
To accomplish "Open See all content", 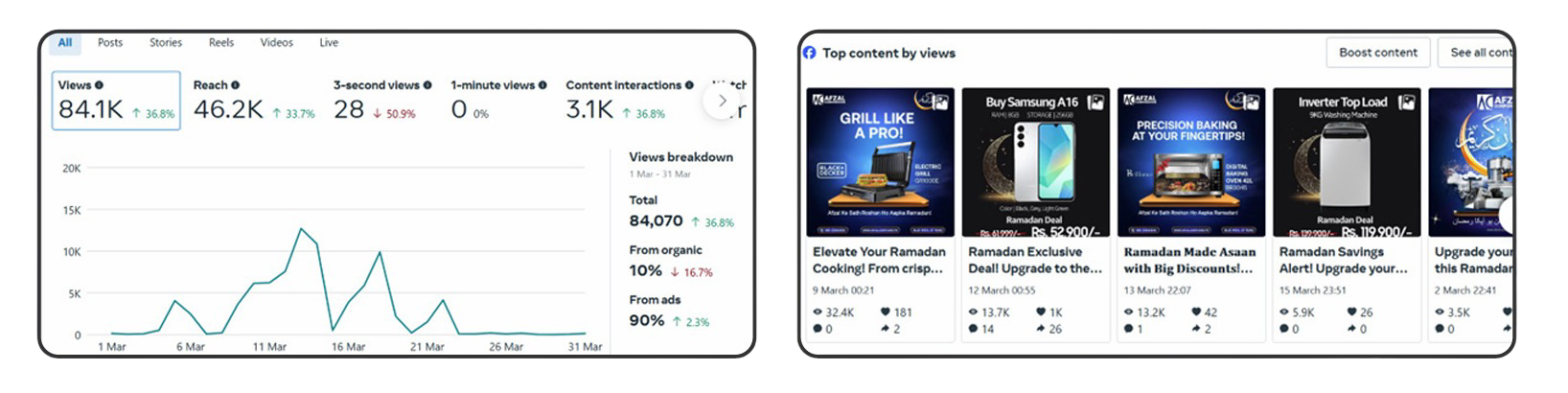I will (1476, 53).
